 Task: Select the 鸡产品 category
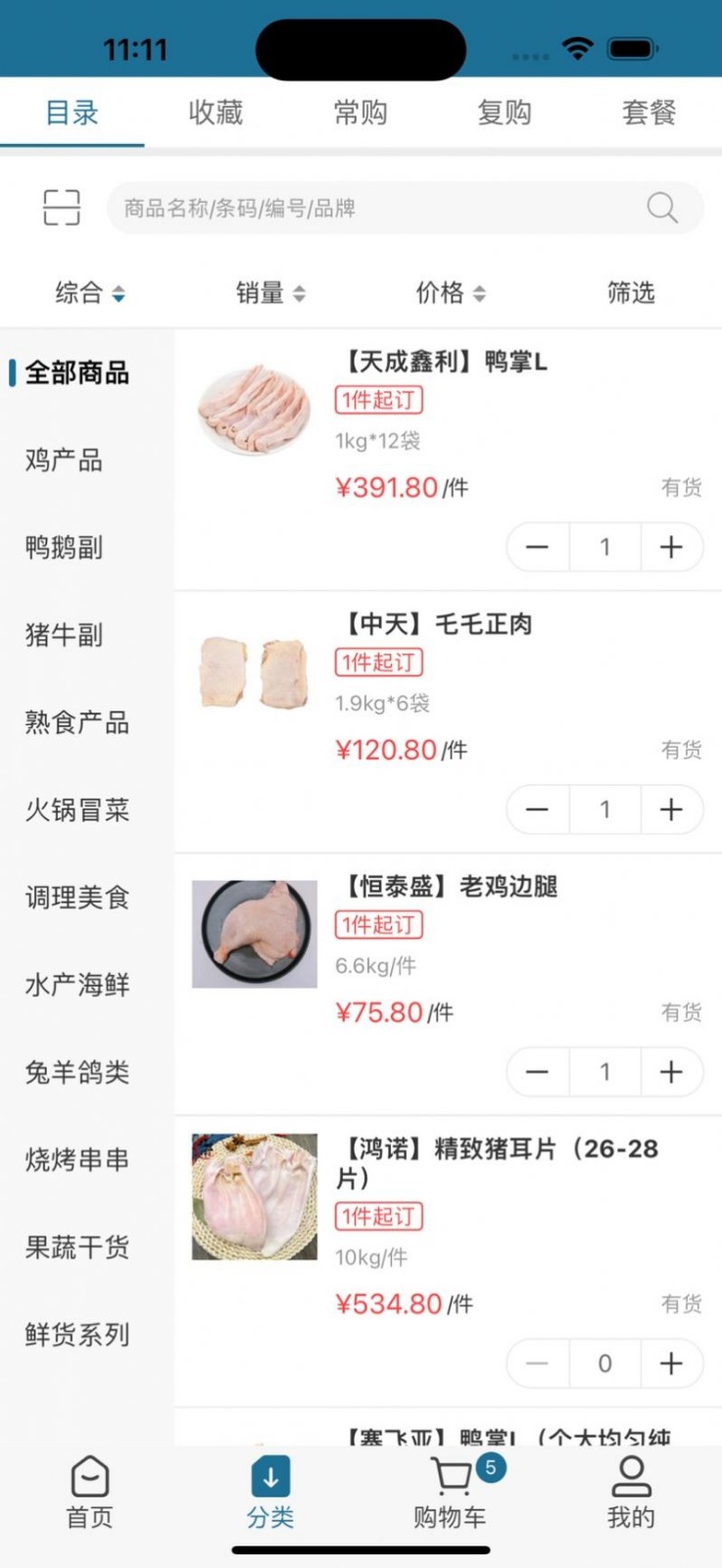64,460
